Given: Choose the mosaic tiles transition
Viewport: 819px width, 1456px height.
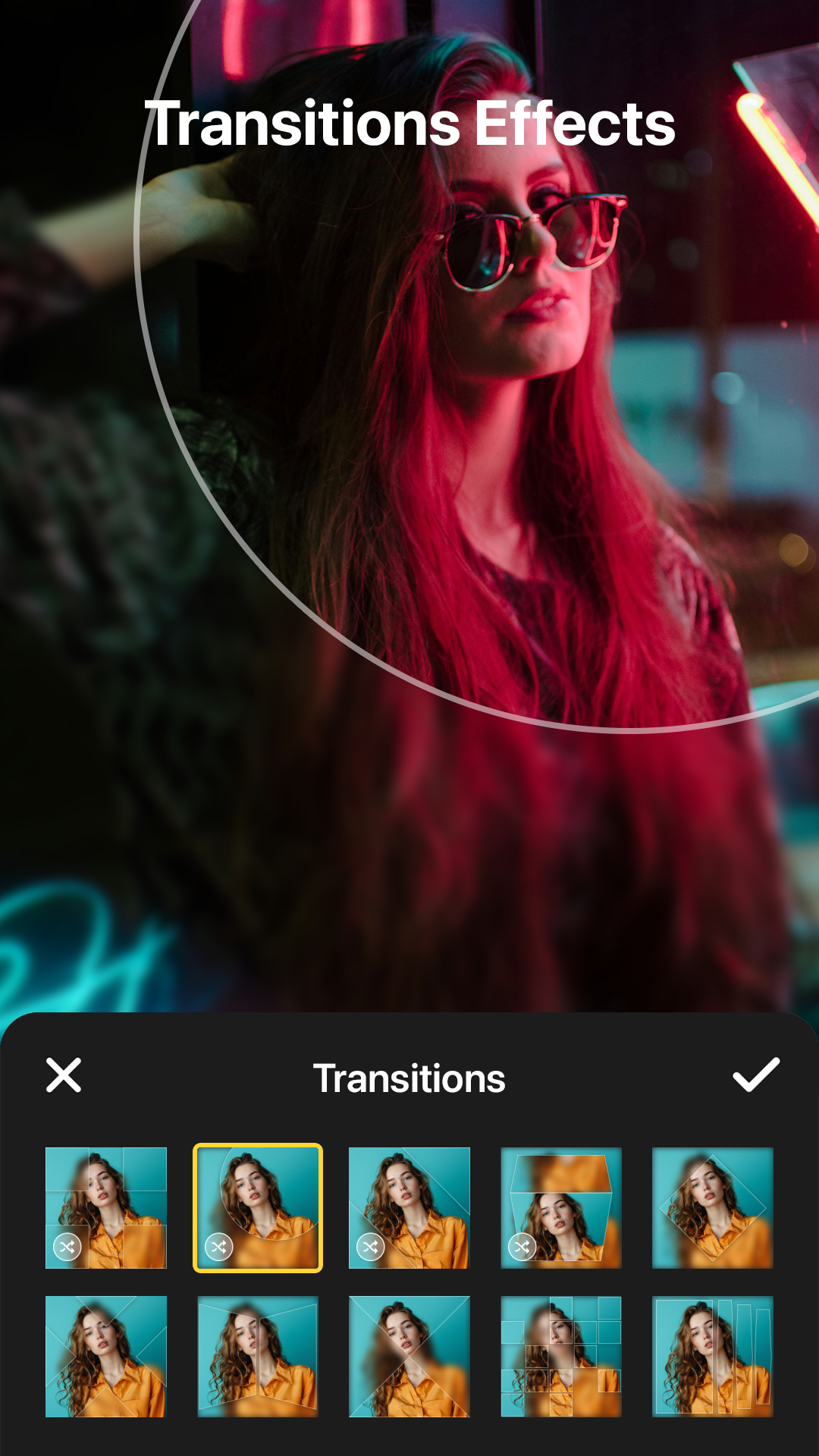Looking at the screenshot, I should tap(560, 1361).
